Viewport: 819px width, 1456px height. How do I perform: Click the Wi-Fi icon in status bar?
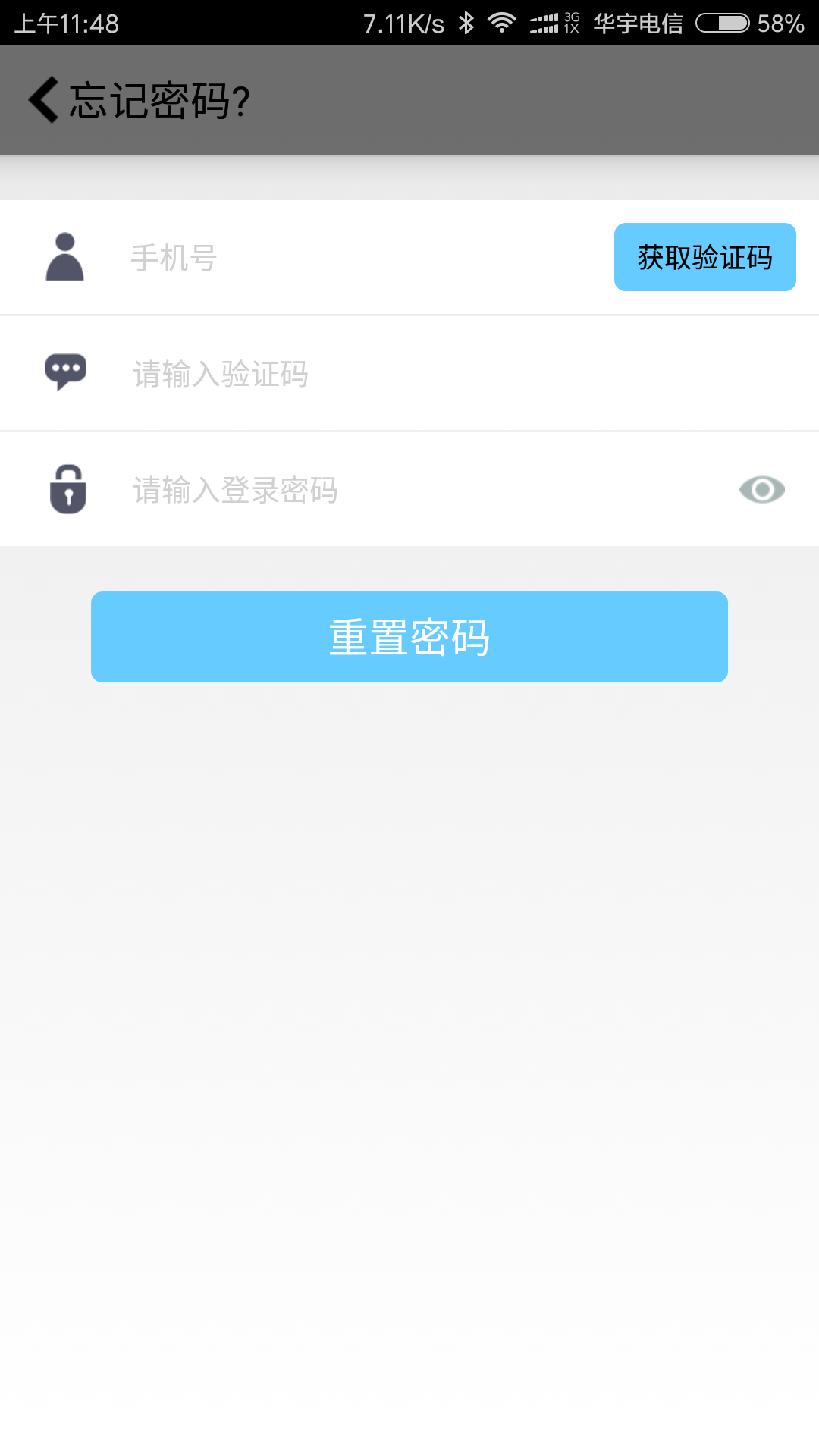pos(501,23)
